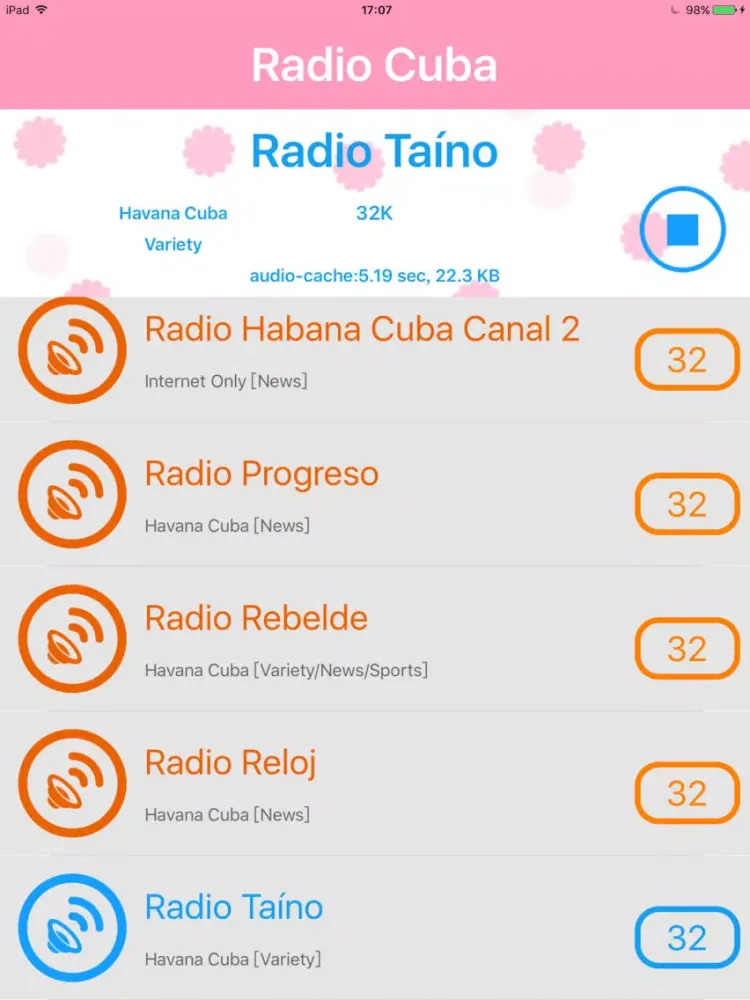Viewport: 750px width, 1000px height.
Task: Click the blue Radio Taíno speaker icon
Action: [x=72, y=925]
